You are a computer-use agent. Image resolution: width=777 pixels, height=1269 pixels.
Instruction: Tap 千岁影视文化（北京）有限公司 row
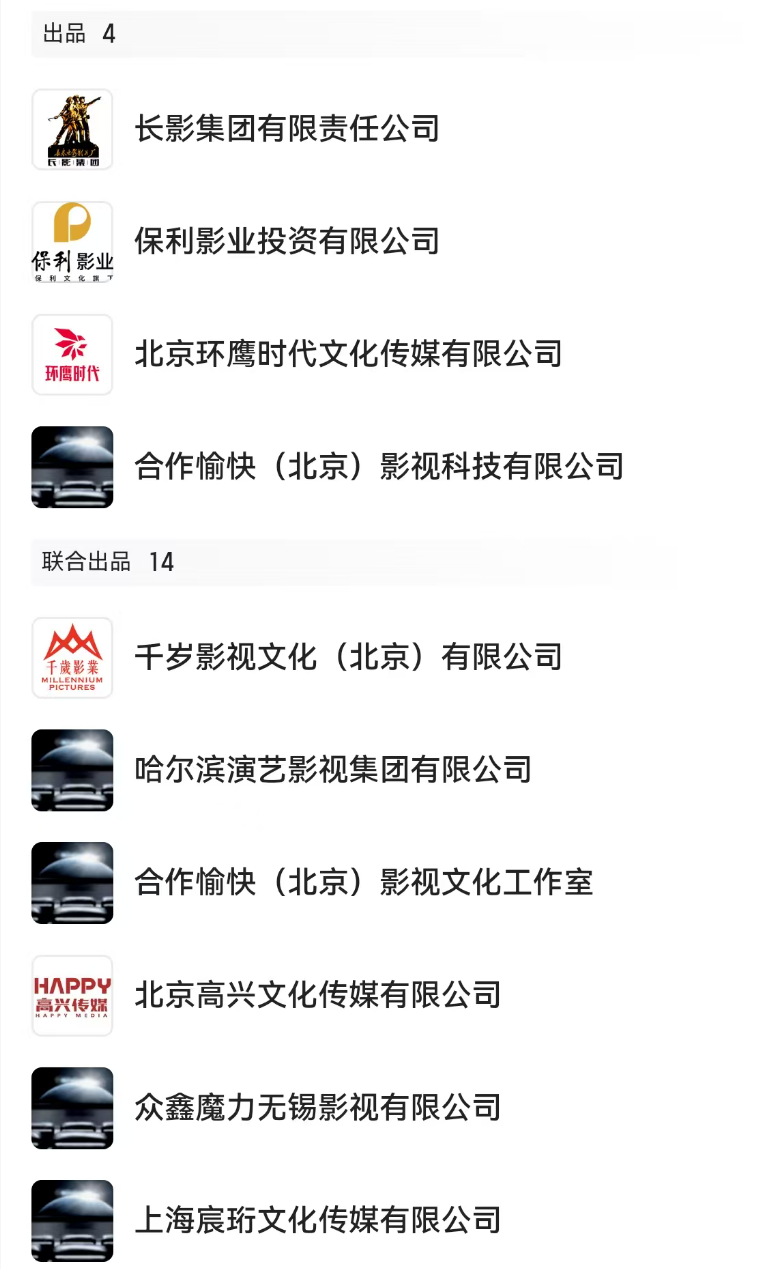click(348, 657)
